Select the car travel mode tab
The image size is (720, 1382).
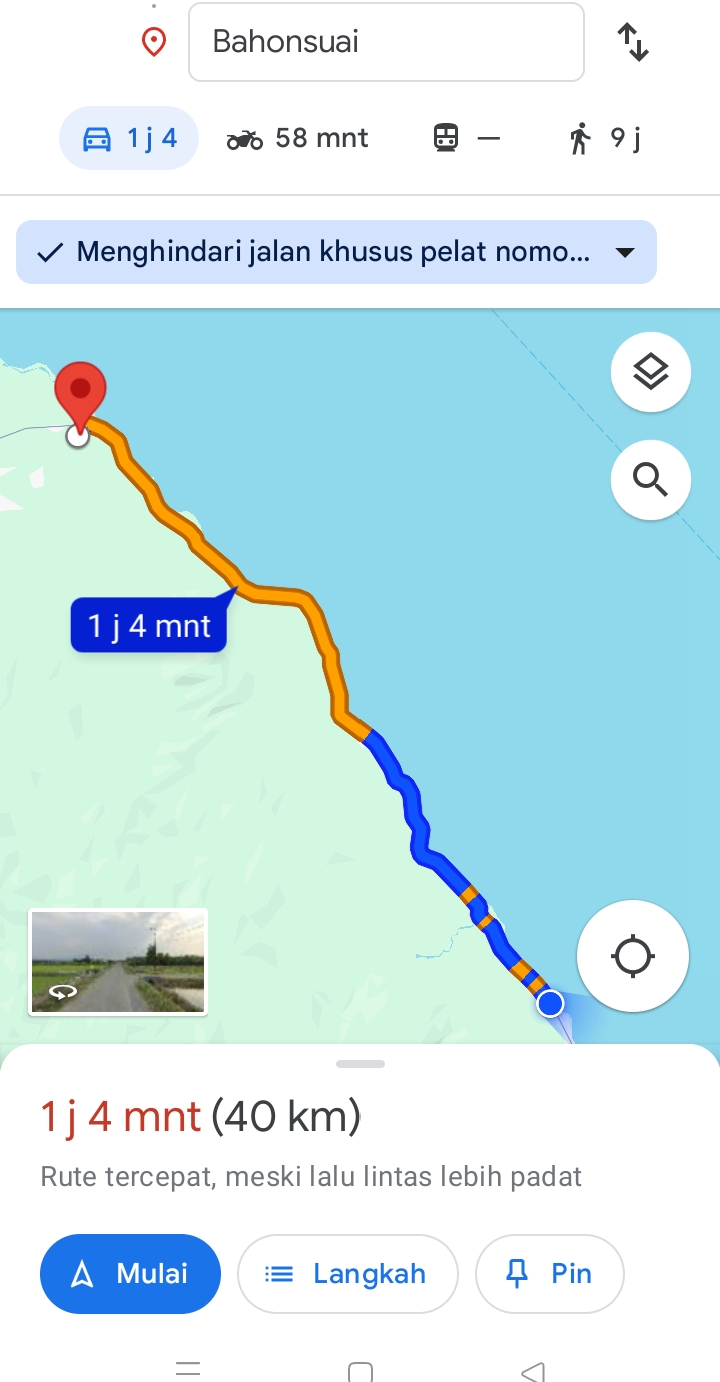[129, 138]
